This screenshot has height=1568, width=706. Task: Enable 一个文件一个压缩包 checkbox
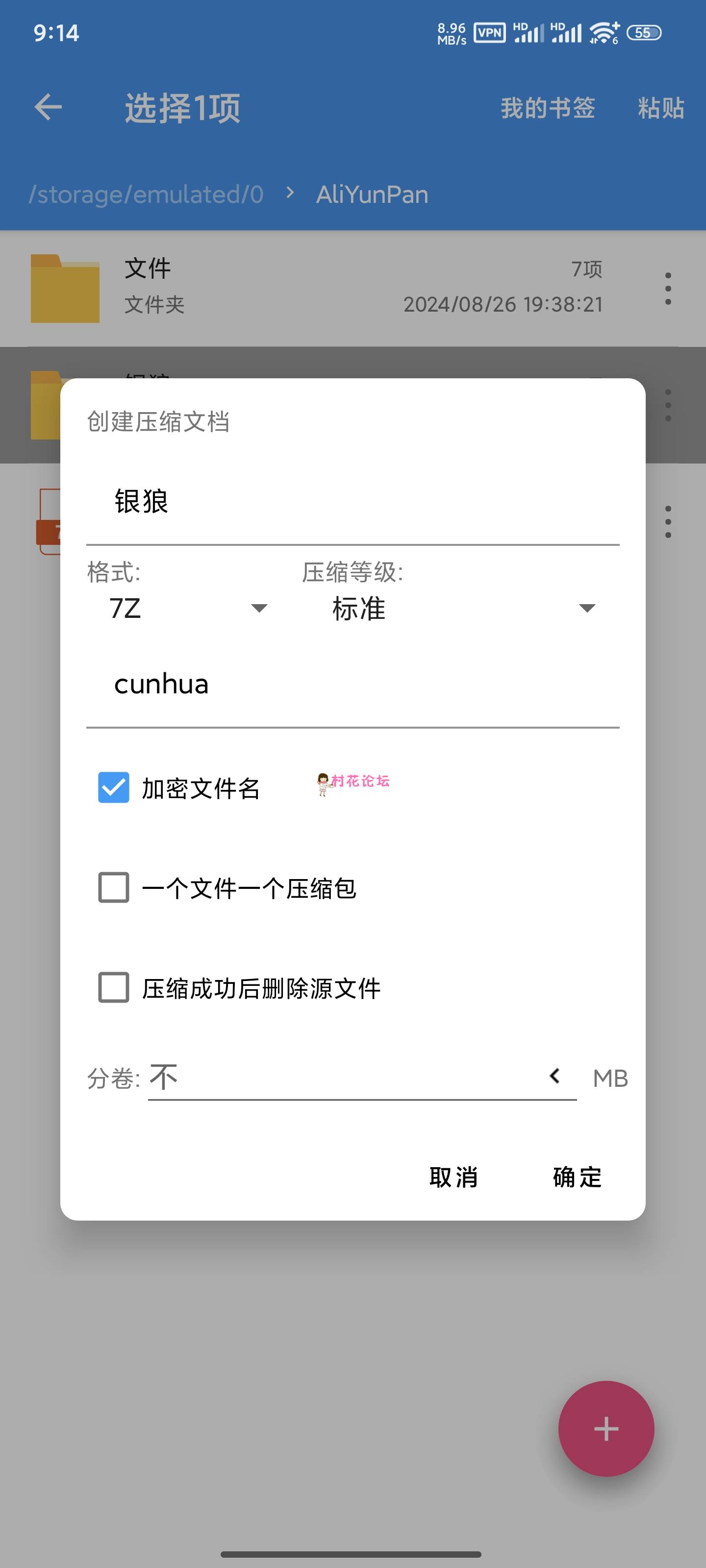pyautogui.click(x=114, y=887)
